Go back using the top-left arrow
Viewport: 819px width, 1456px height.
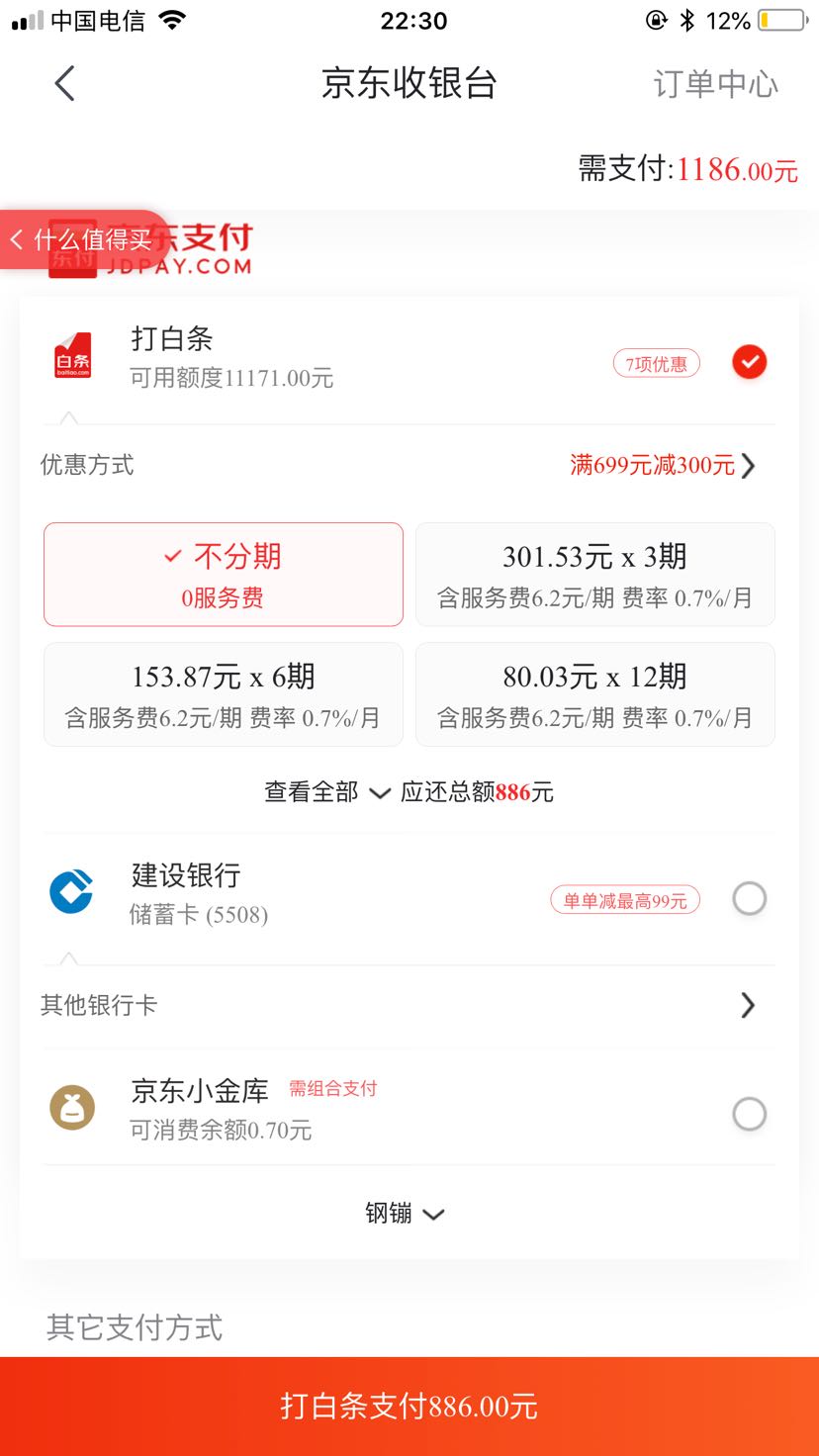click(65, 84)
